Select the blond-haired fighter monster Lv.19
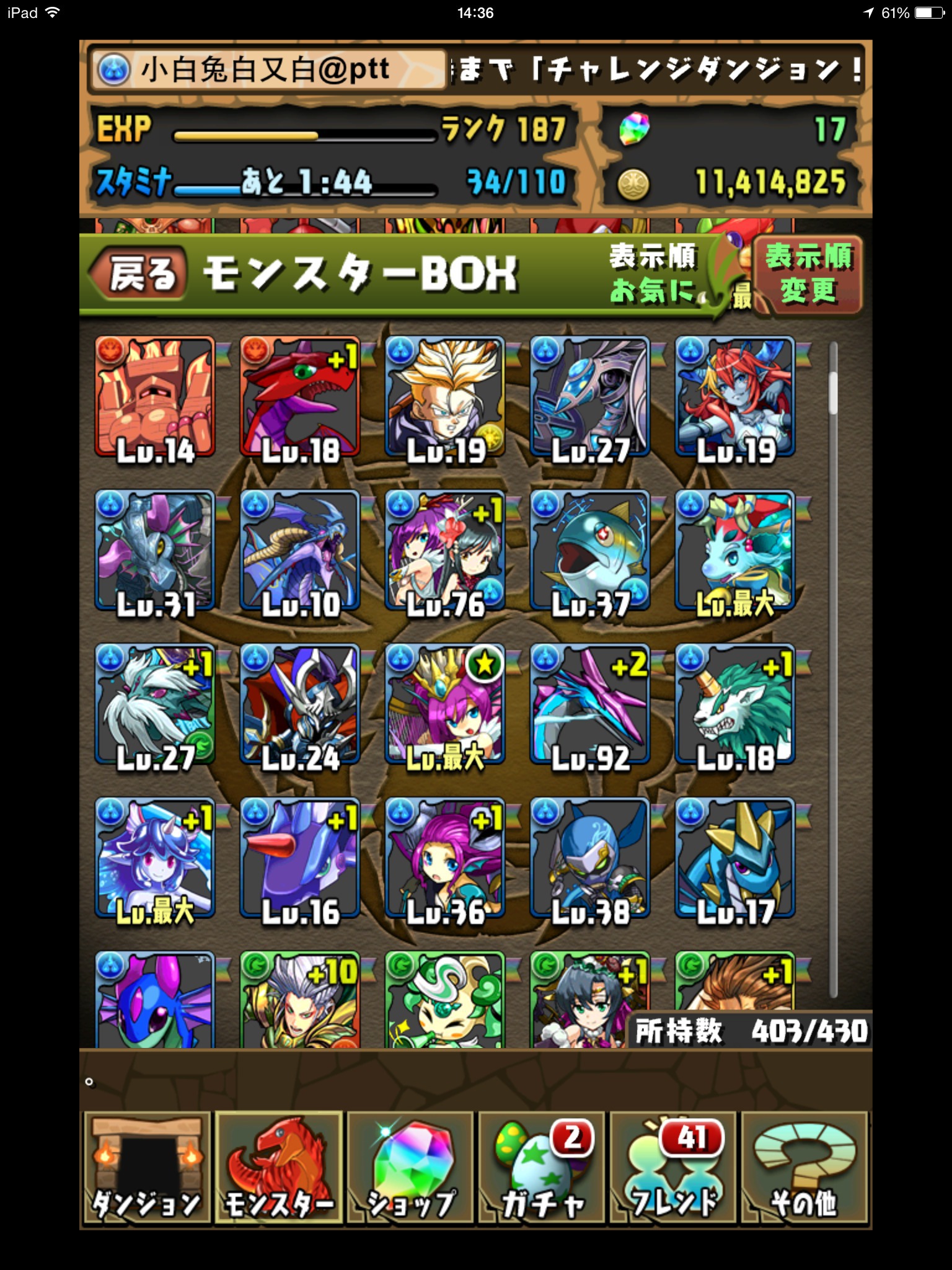 (445, 397)
